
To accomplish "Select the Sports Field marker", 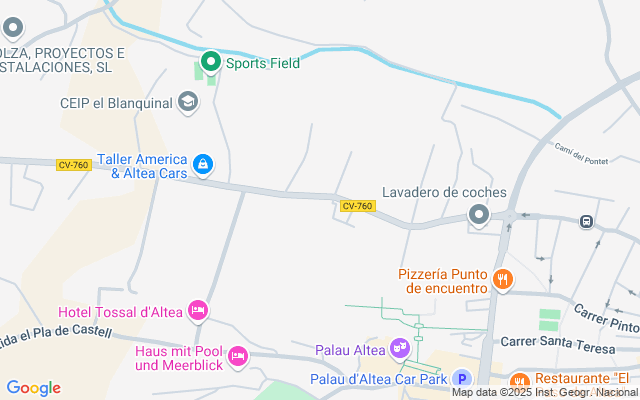I will (210, 63).
